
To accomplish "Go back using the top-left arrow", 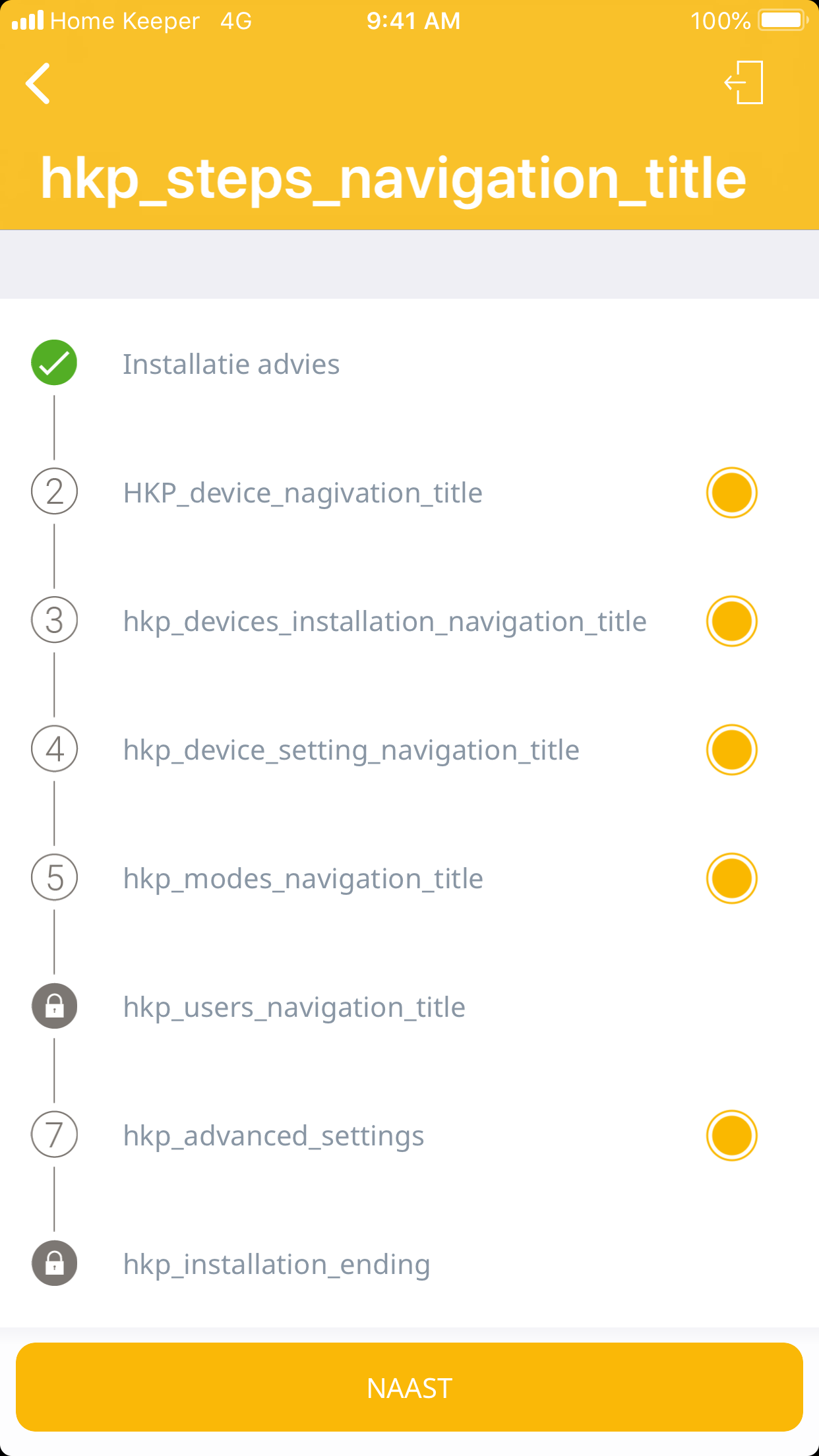I will point(38,84).
